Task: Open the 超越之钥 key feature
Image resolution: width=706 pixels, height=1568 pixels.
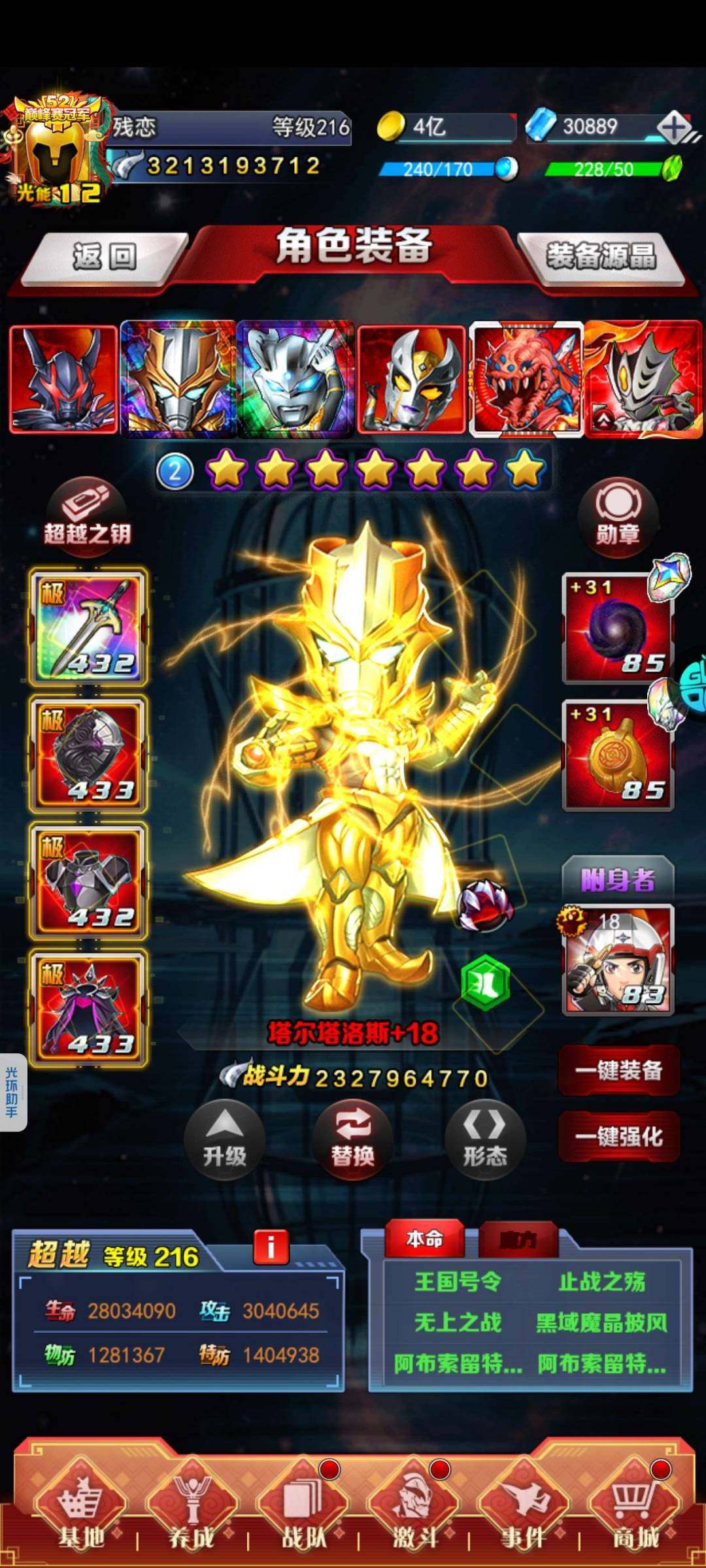Action: point(87,517)
